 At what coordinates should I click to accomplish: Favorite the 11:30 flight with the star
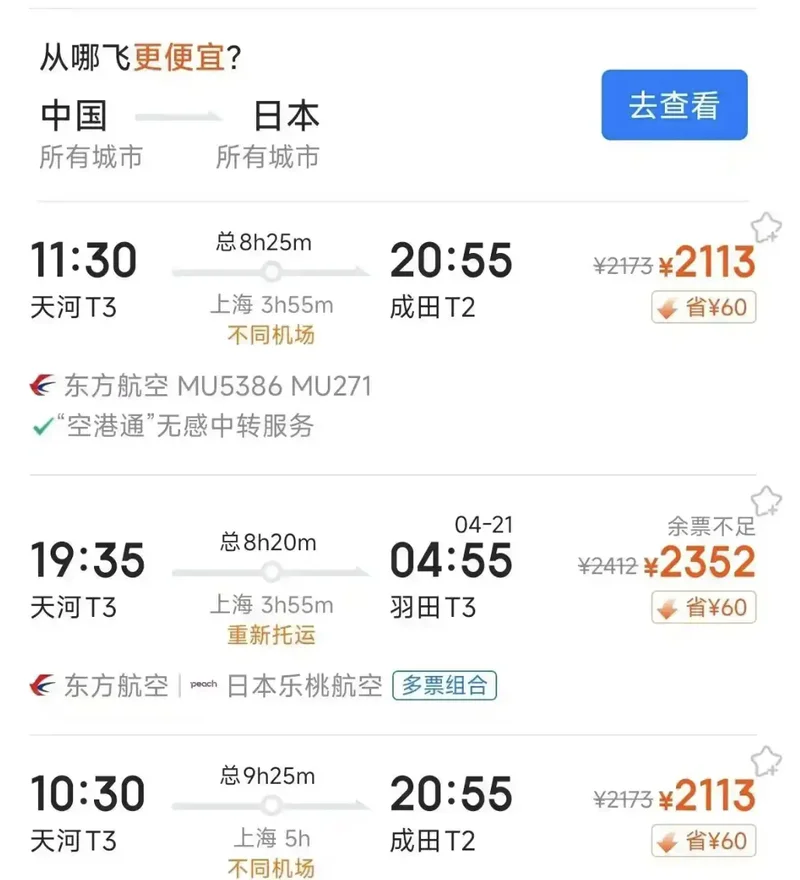pyautogui.click(x=766, y=228)
